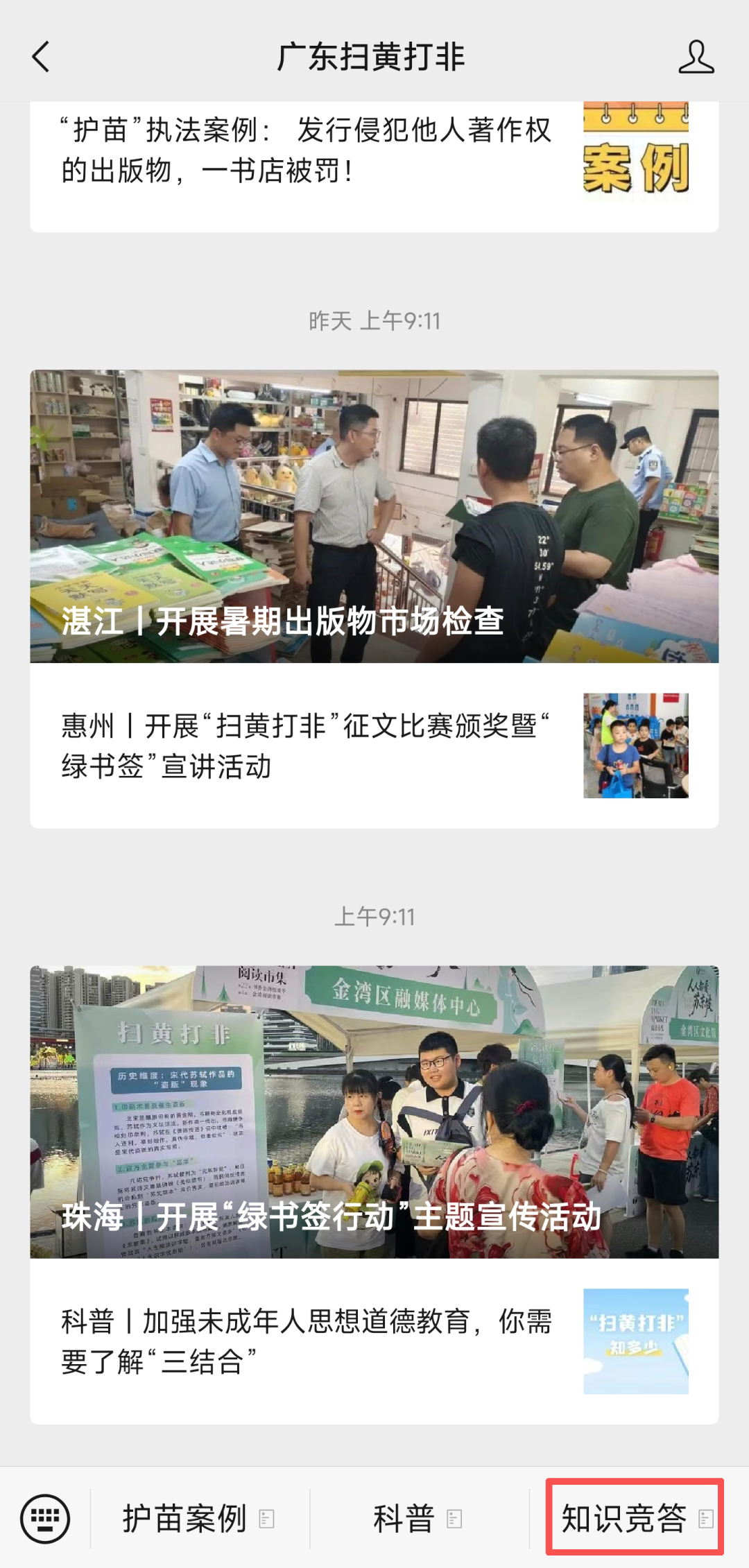Read the 惠州 征文比赛颁奖 article

tap(305, 746)
